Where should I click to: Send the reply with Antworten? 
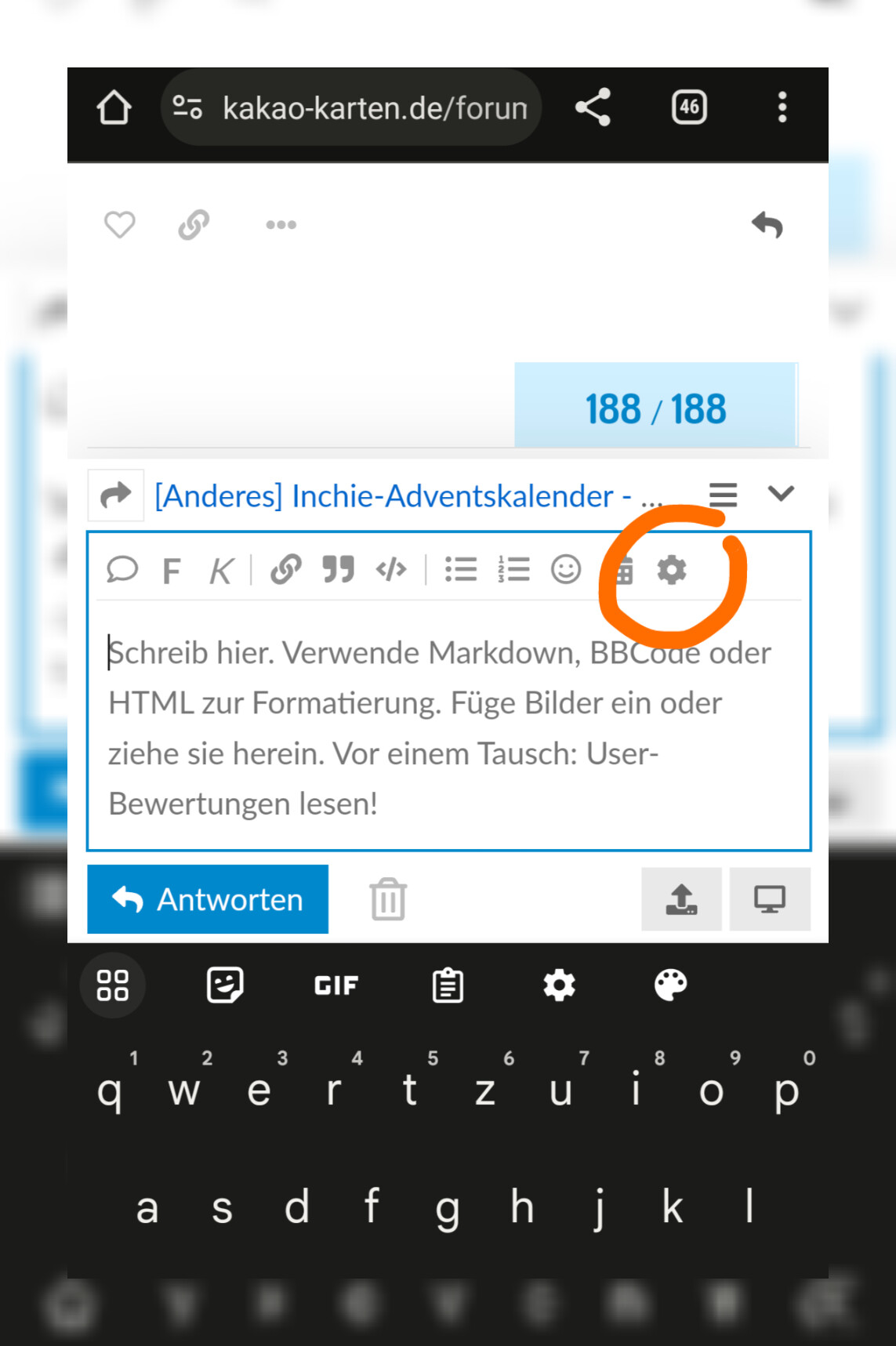208,899
